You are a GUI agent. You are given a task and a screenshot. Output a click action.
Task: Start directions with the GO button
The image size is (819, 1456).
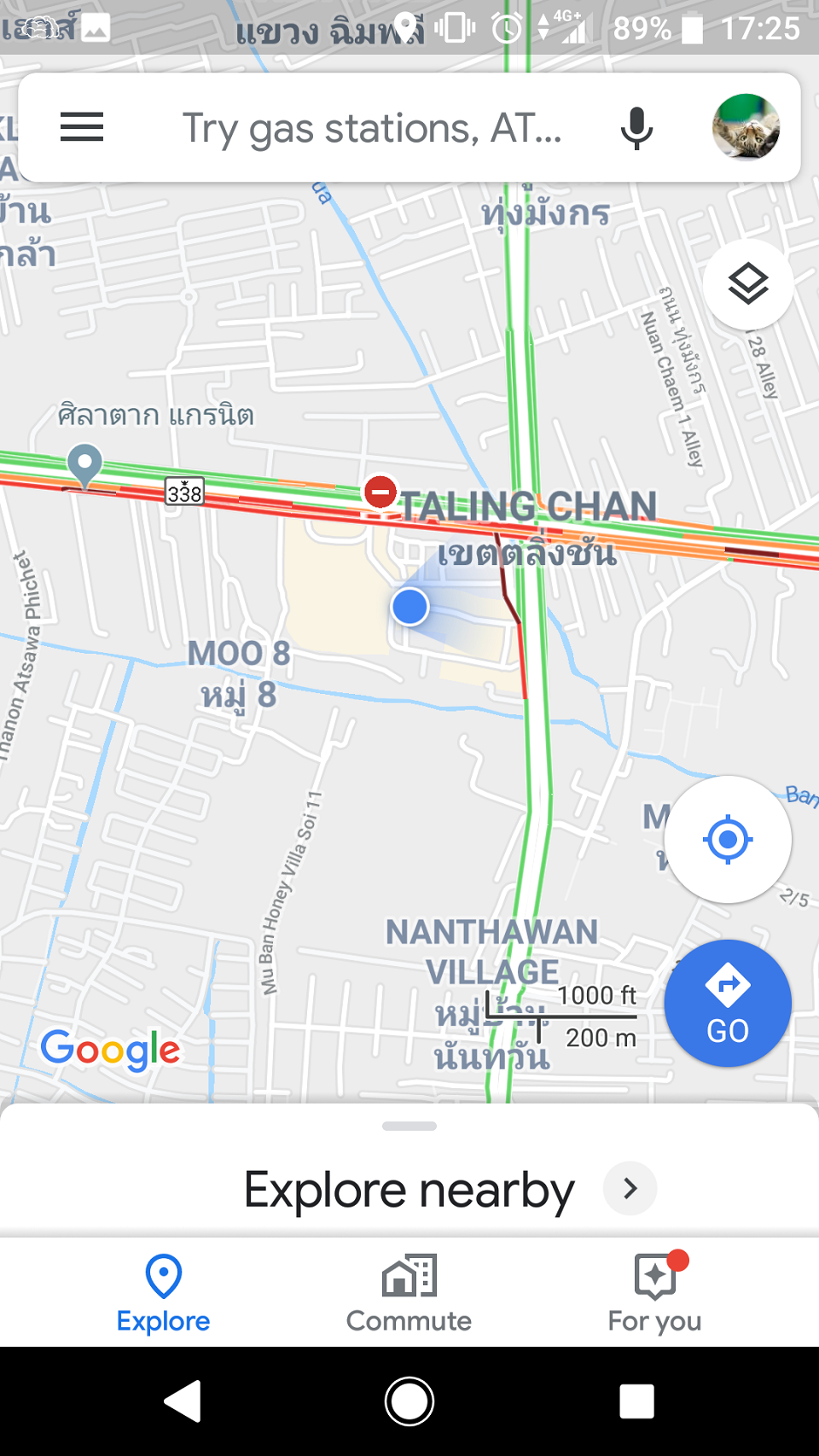point(728,1004)
